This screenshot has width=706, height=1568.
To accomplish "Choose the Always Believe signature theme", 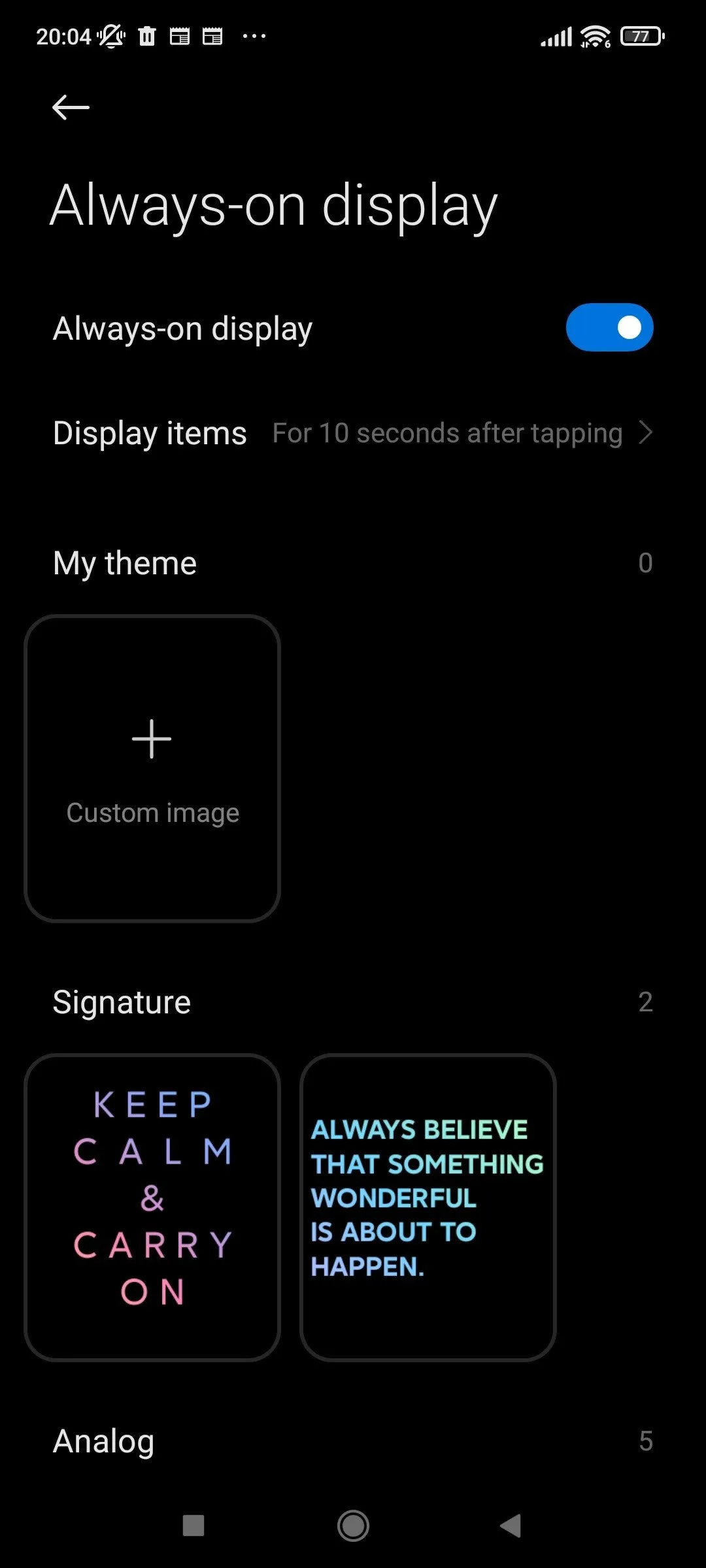I will pos(428,1207).
